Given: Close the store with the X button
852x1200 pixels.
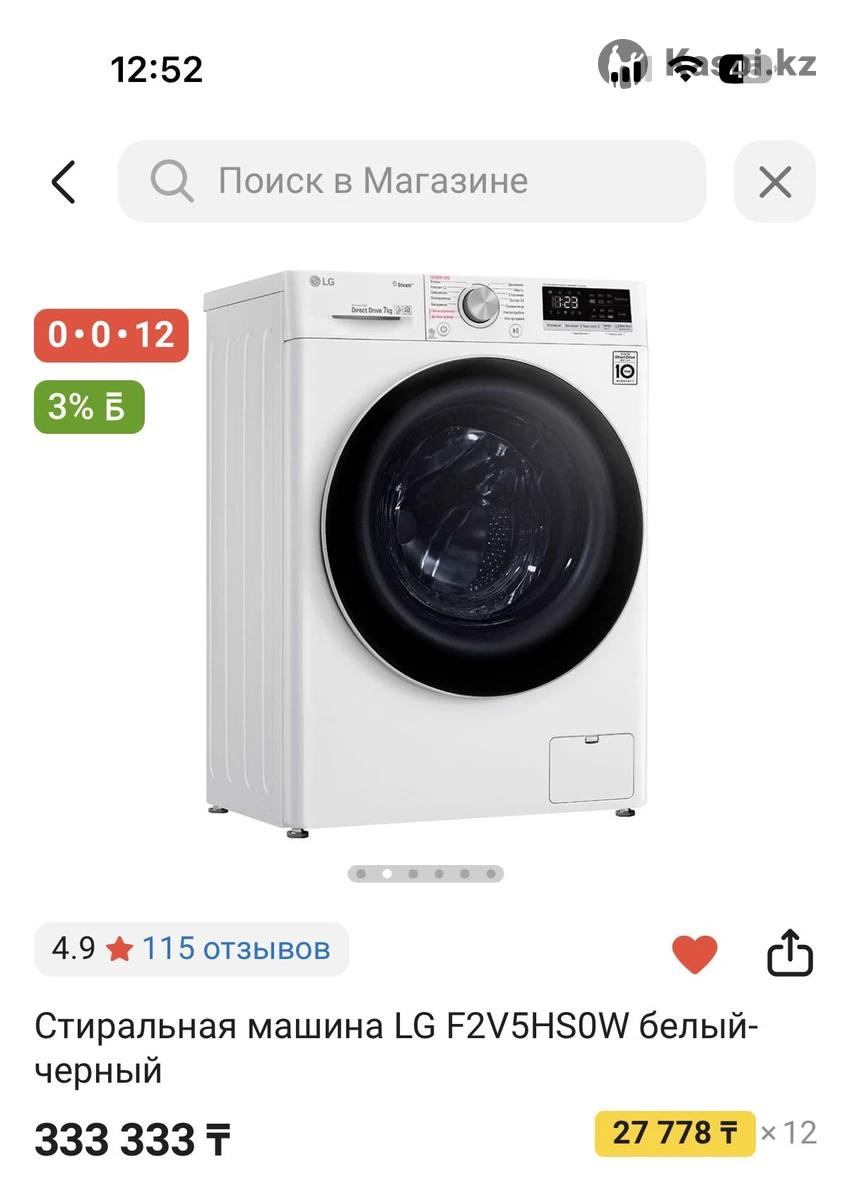Looking at the screenshot, I should [x=775, y=182].
